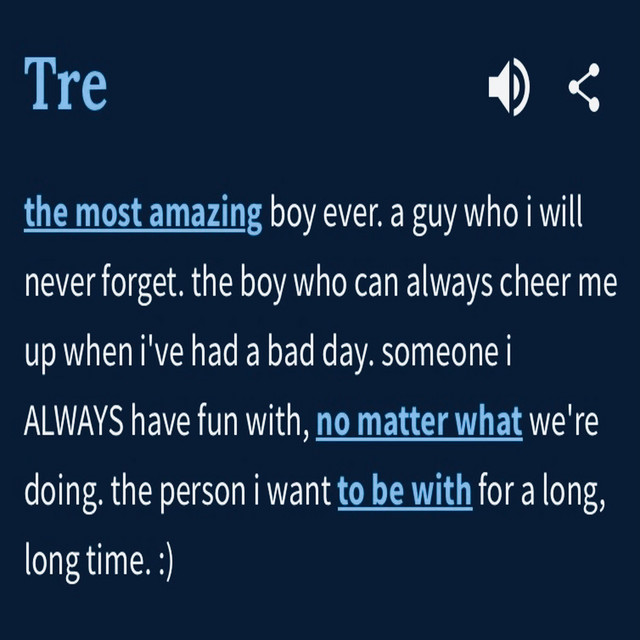
Task: Open the "to be with" link
Action: (x=404, y=493)
